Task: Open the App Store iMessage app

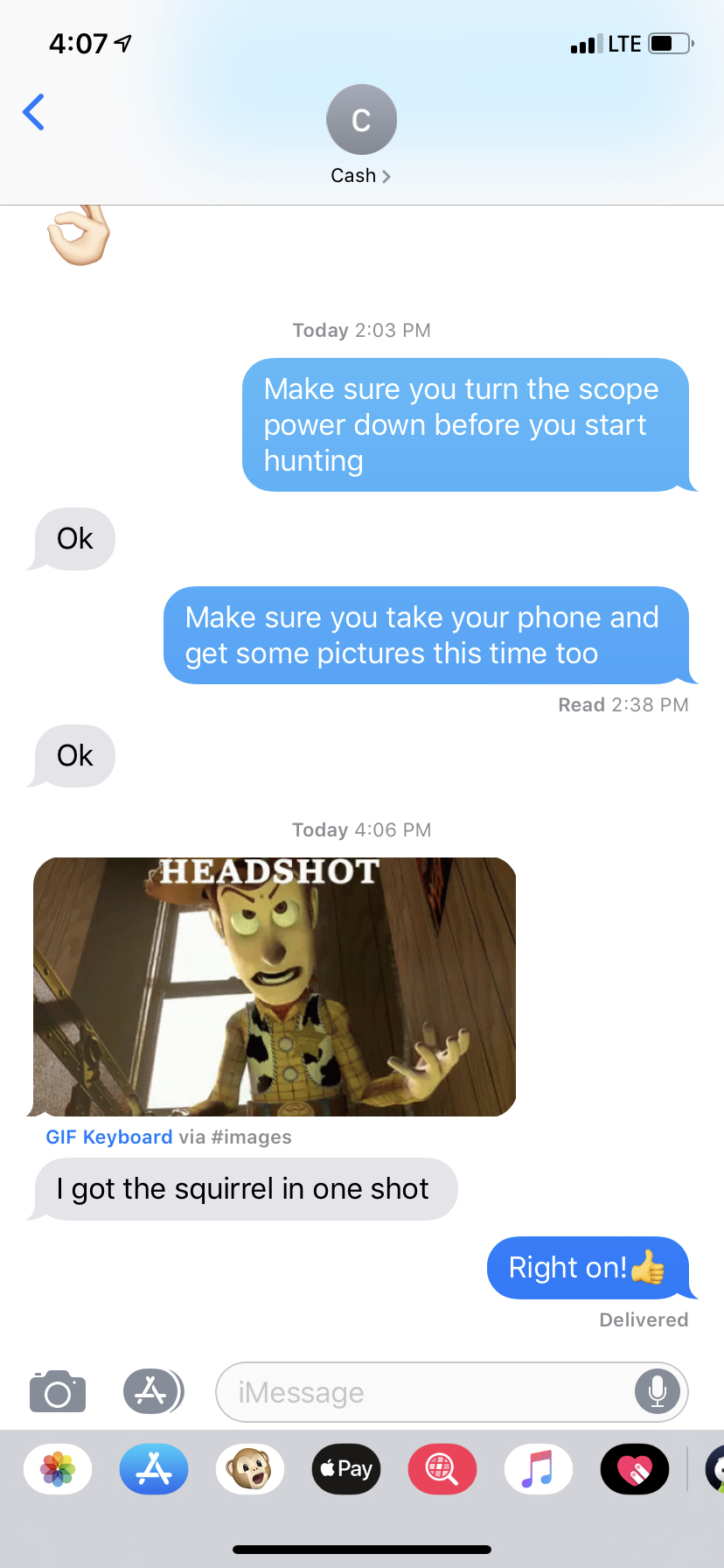Action: tap(154, 1469)
